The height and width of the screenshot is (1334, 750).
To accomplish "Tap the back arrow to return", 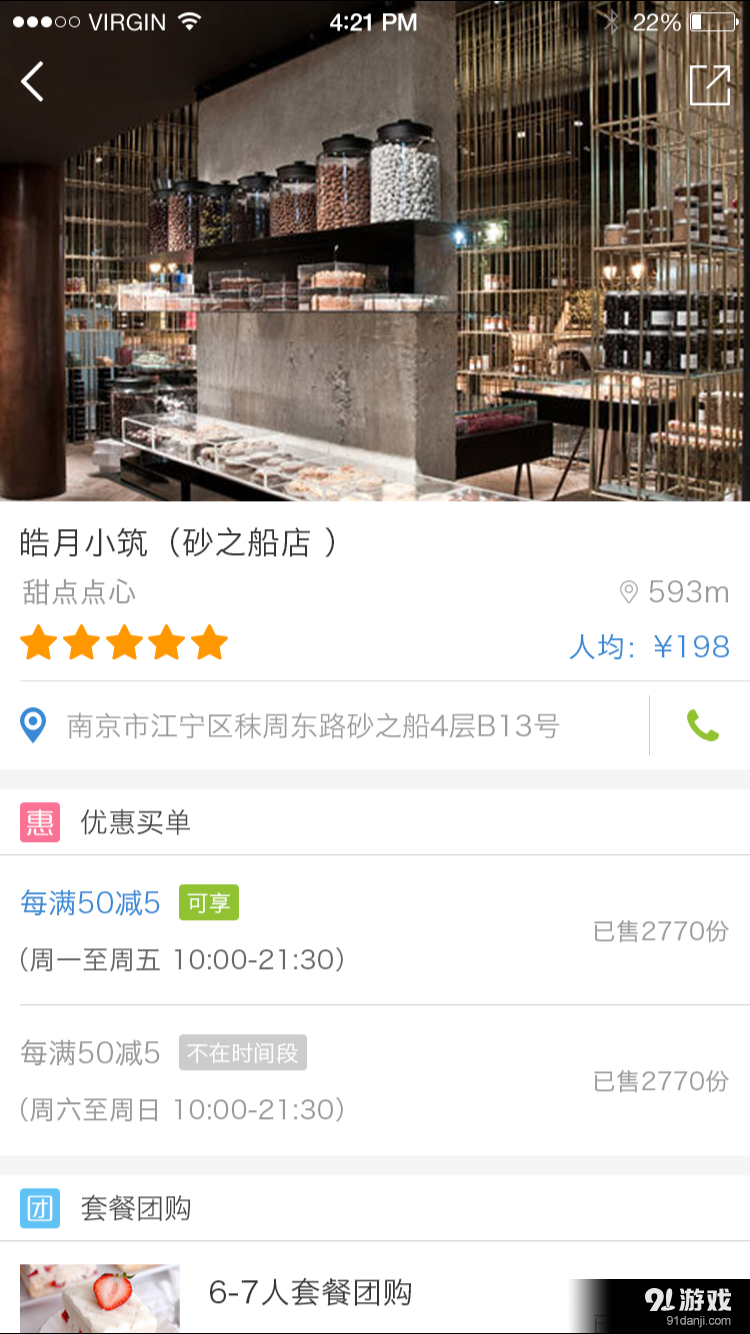I will click(31, 82).
